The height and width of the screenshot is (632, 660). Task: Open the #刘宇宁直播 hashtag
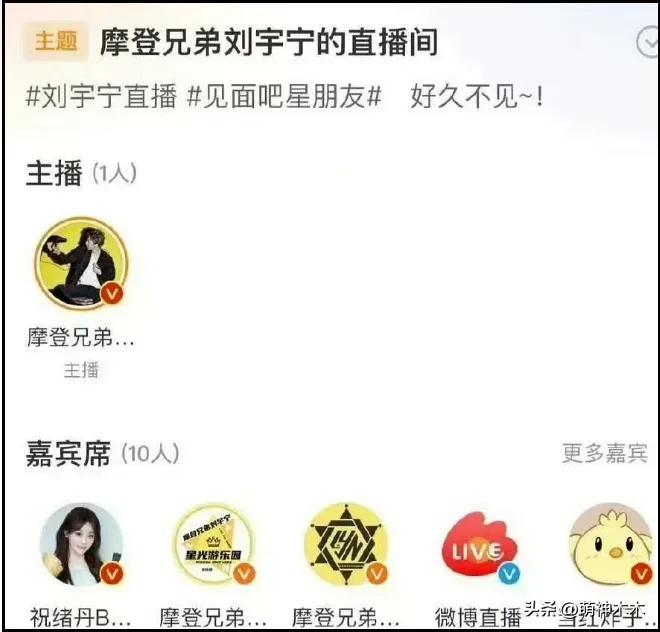(x=102, y=98)
